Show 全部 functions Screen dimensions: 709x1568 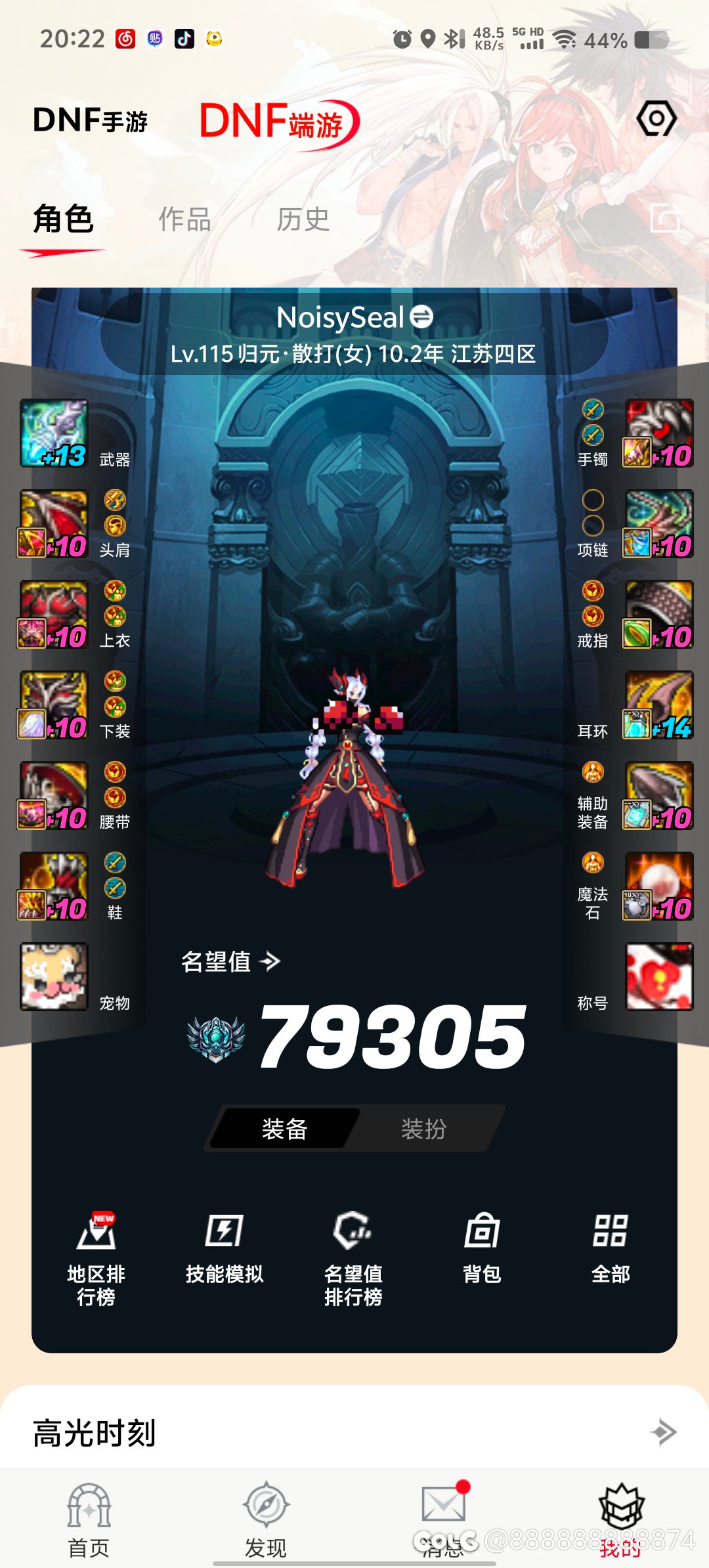[x=611, y=1248]
